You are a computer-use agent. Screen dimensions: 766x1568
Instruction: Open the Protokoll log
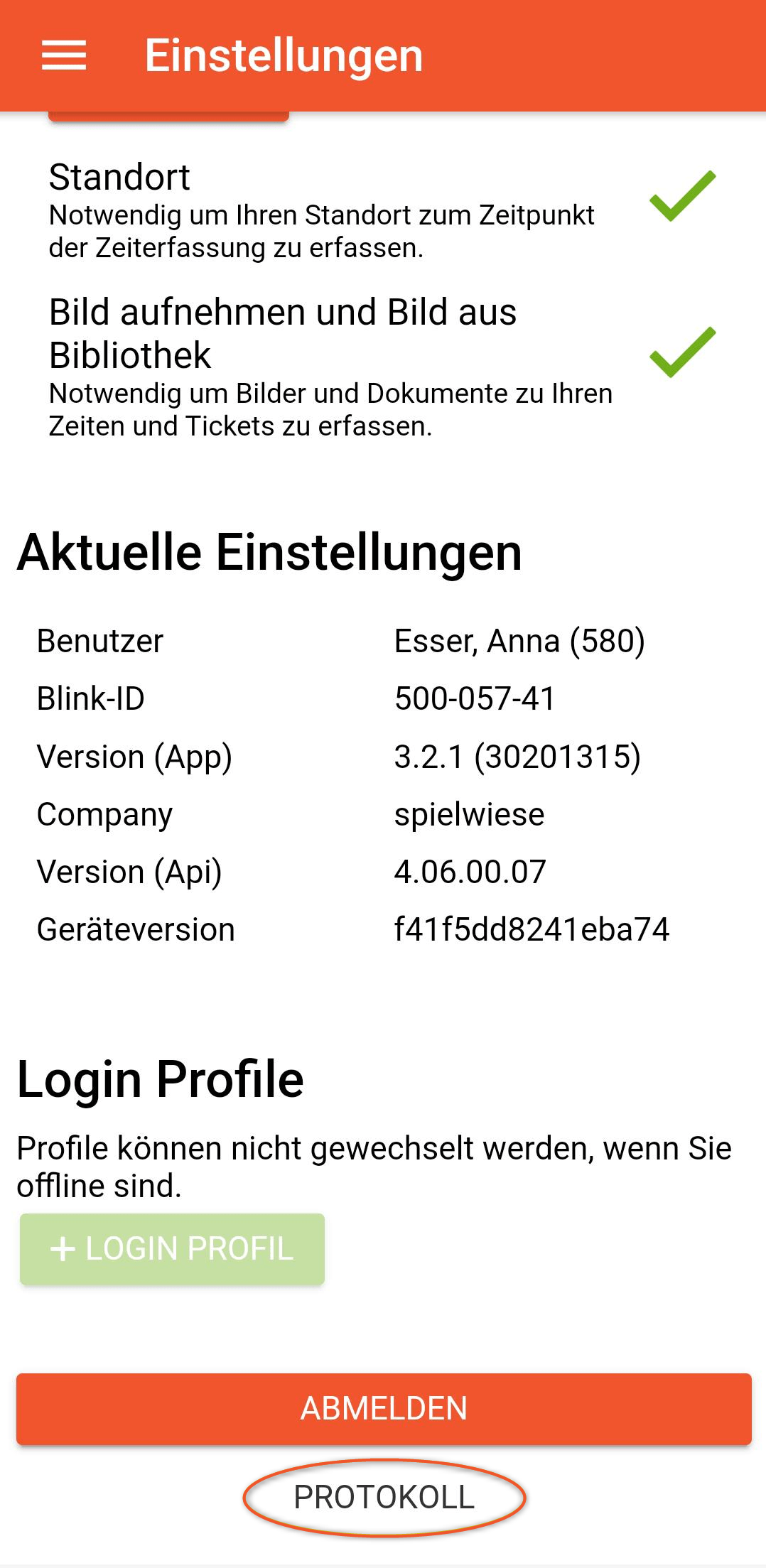[x=384, y=1497]
